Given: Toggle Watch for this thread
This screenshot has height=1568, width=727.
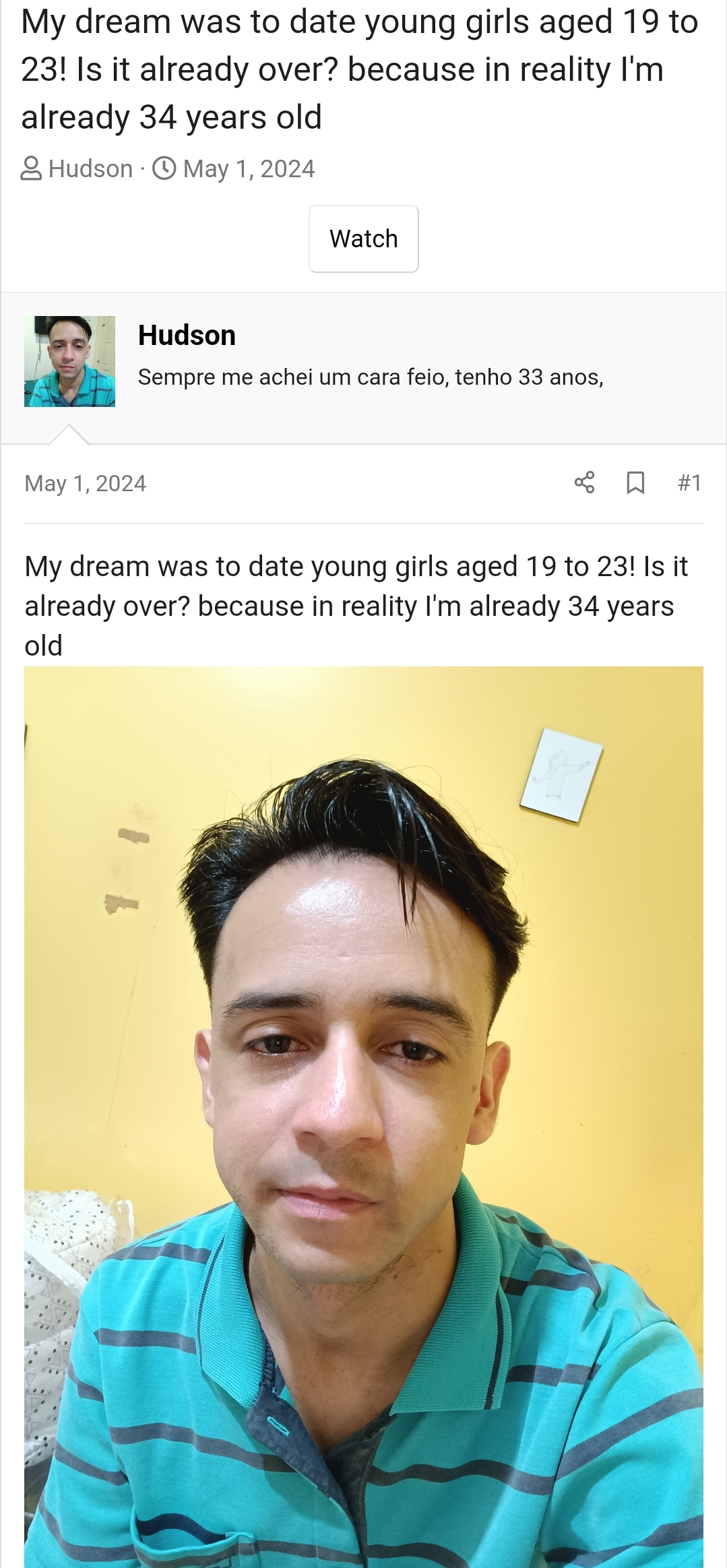Looking at the screenshot, I should point(363,239).
